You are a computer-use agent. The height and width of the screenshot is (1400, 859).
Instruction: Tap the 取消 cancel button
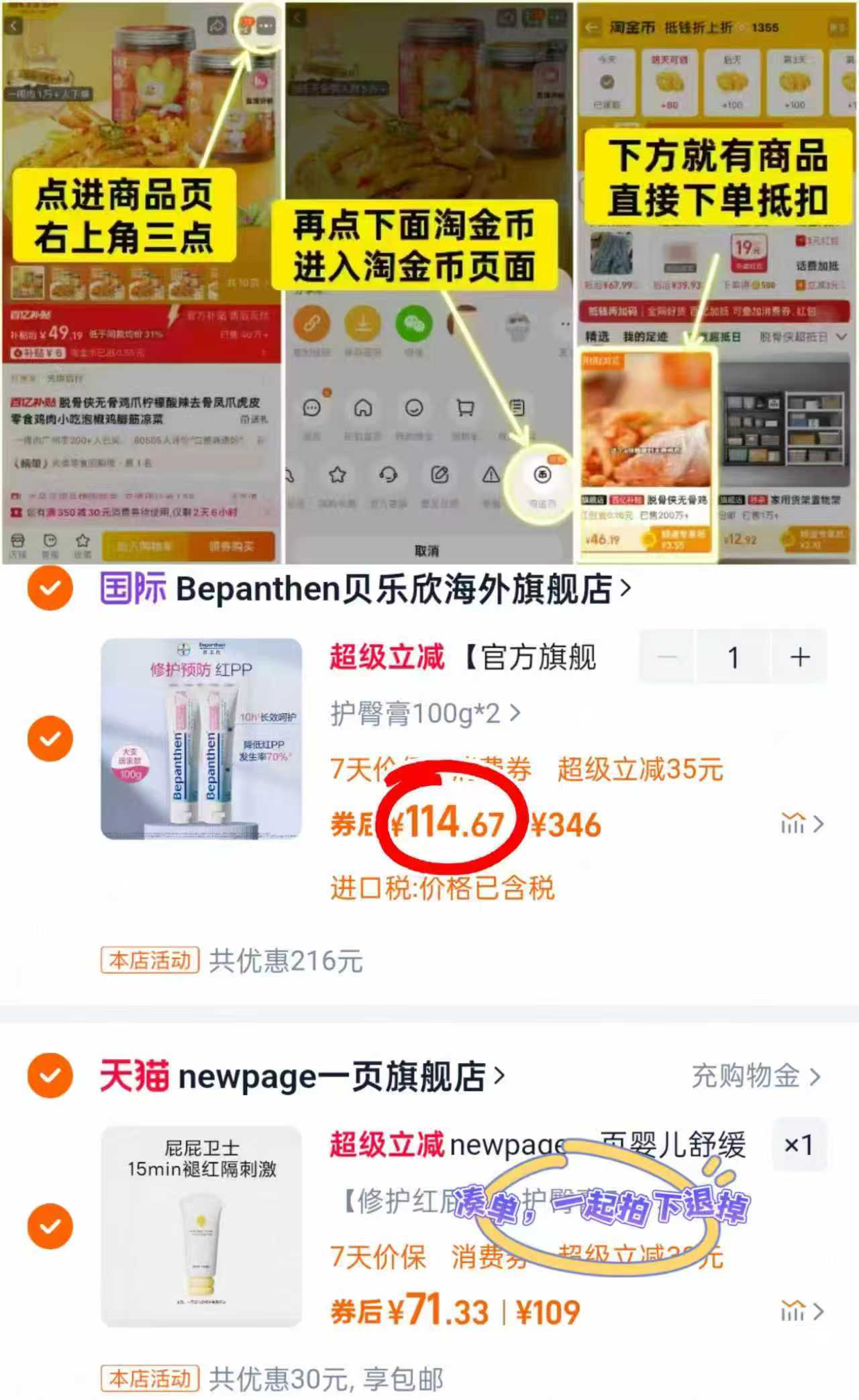[427, 550]
